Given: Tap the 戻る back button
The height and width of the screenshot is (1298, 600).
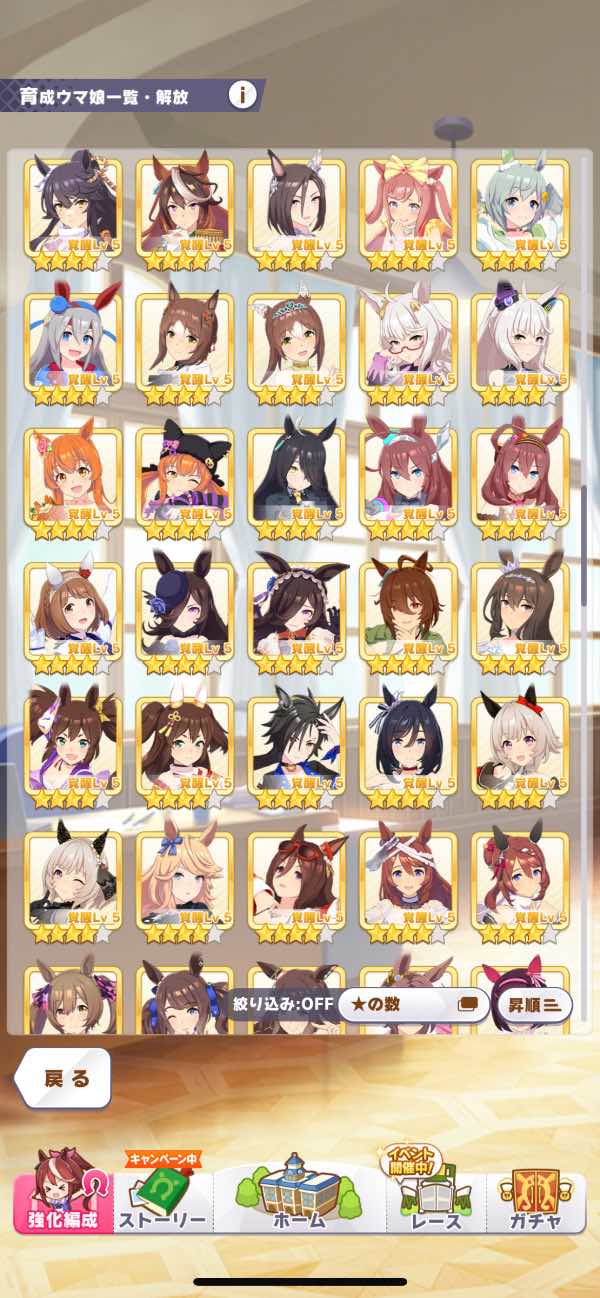Looking at the screenshot, I should click(66, 1079).
